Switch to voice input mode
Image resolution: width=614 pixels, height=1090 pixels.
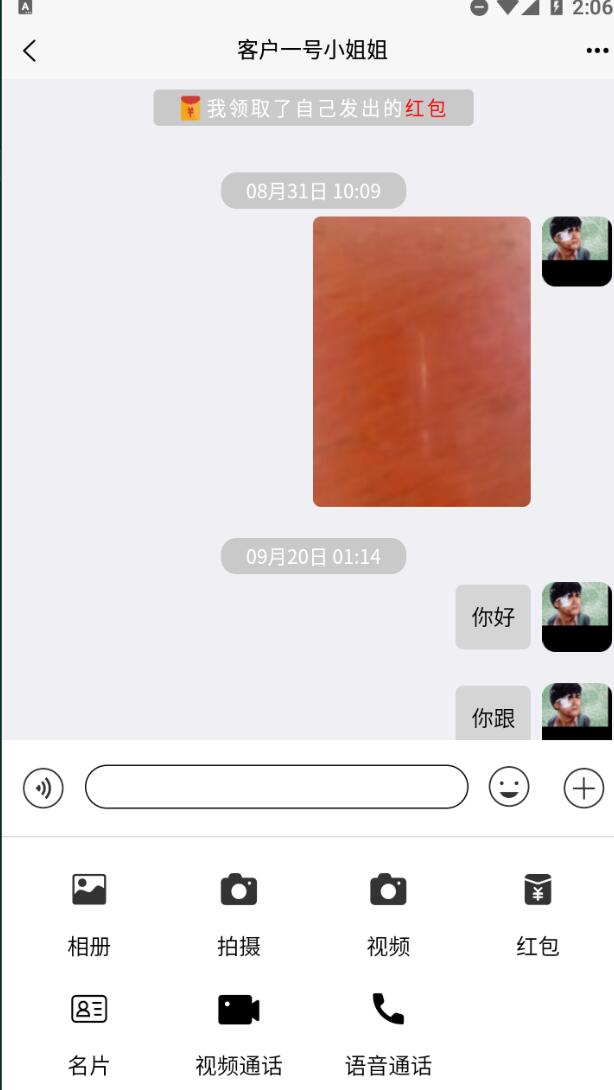[43, 788]
